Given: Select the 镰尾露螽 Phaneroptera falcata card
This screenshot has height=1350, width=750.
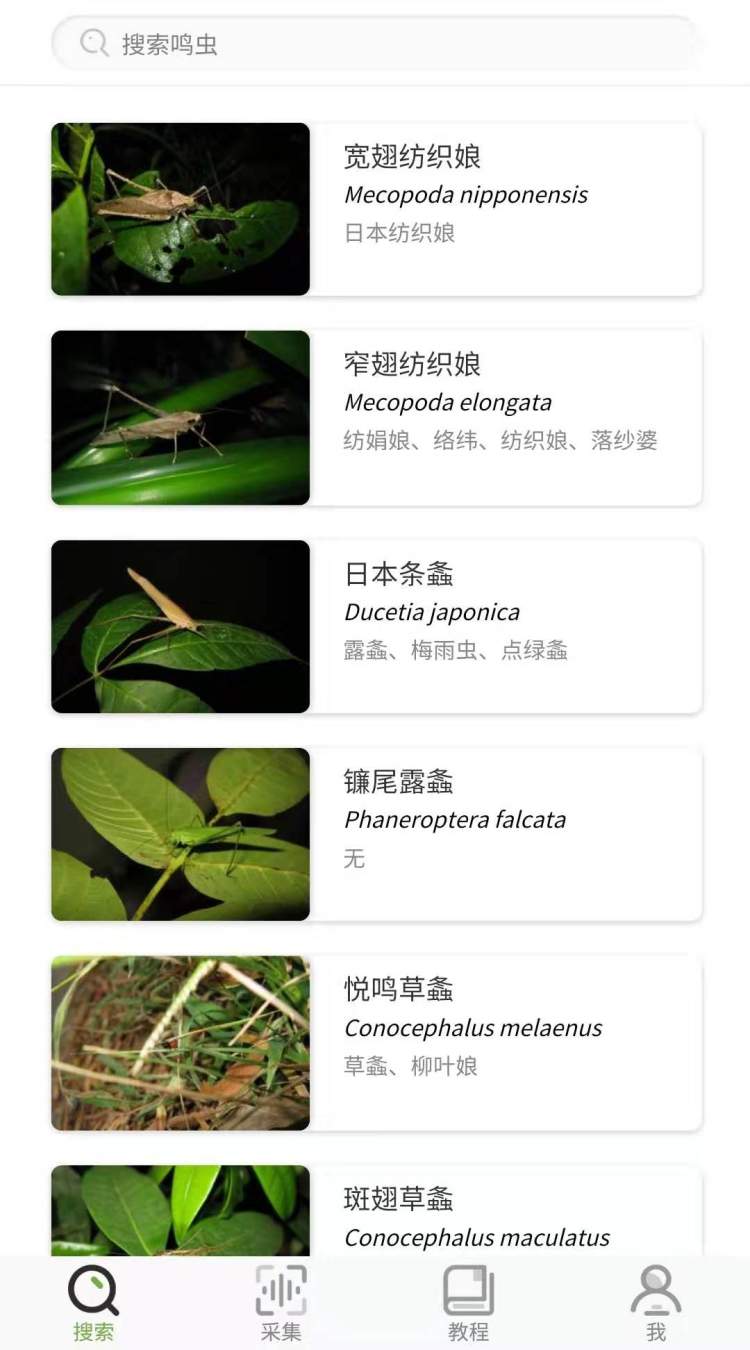Looking at the screenshot, I should coord(376,834).
